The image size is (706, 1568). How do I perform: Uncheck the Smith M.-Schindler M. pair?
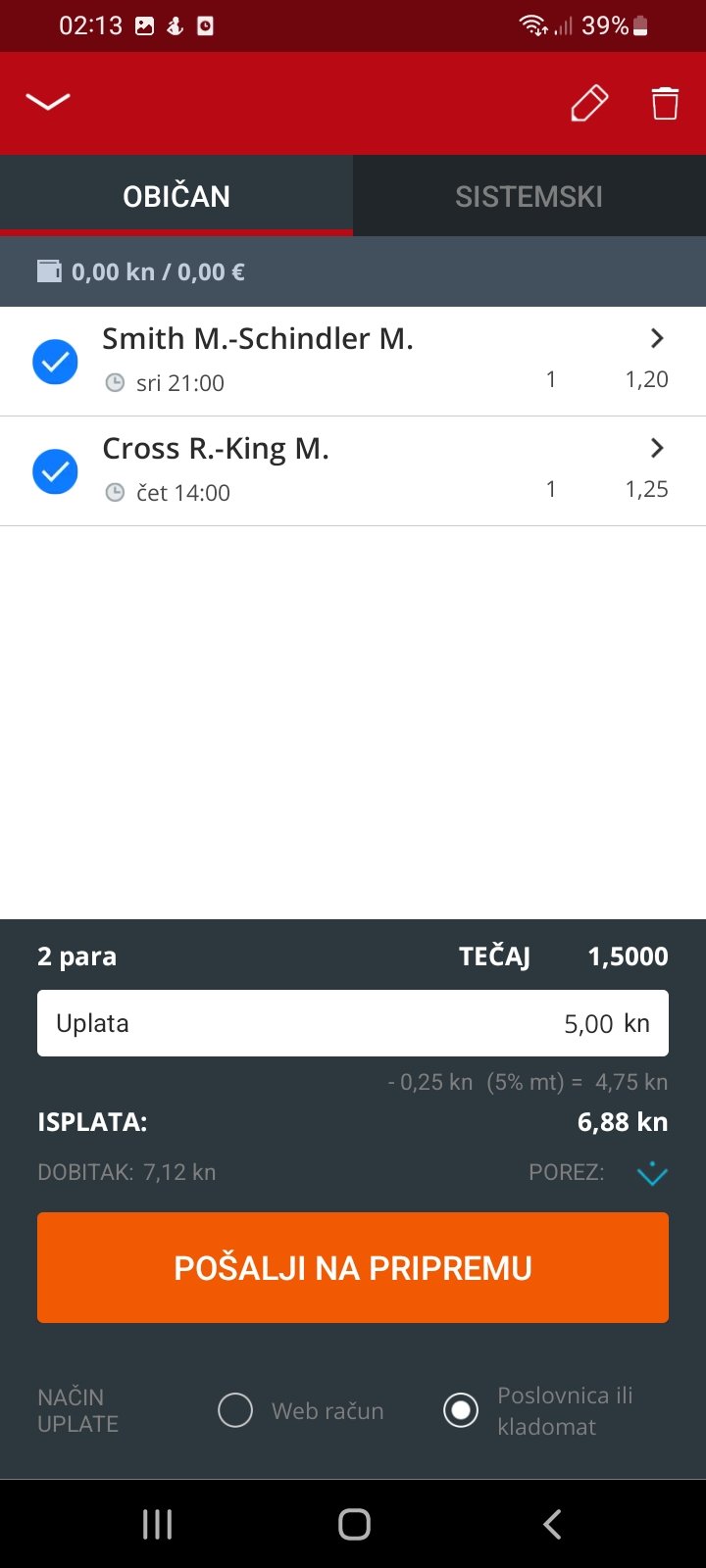click(55, 362)
